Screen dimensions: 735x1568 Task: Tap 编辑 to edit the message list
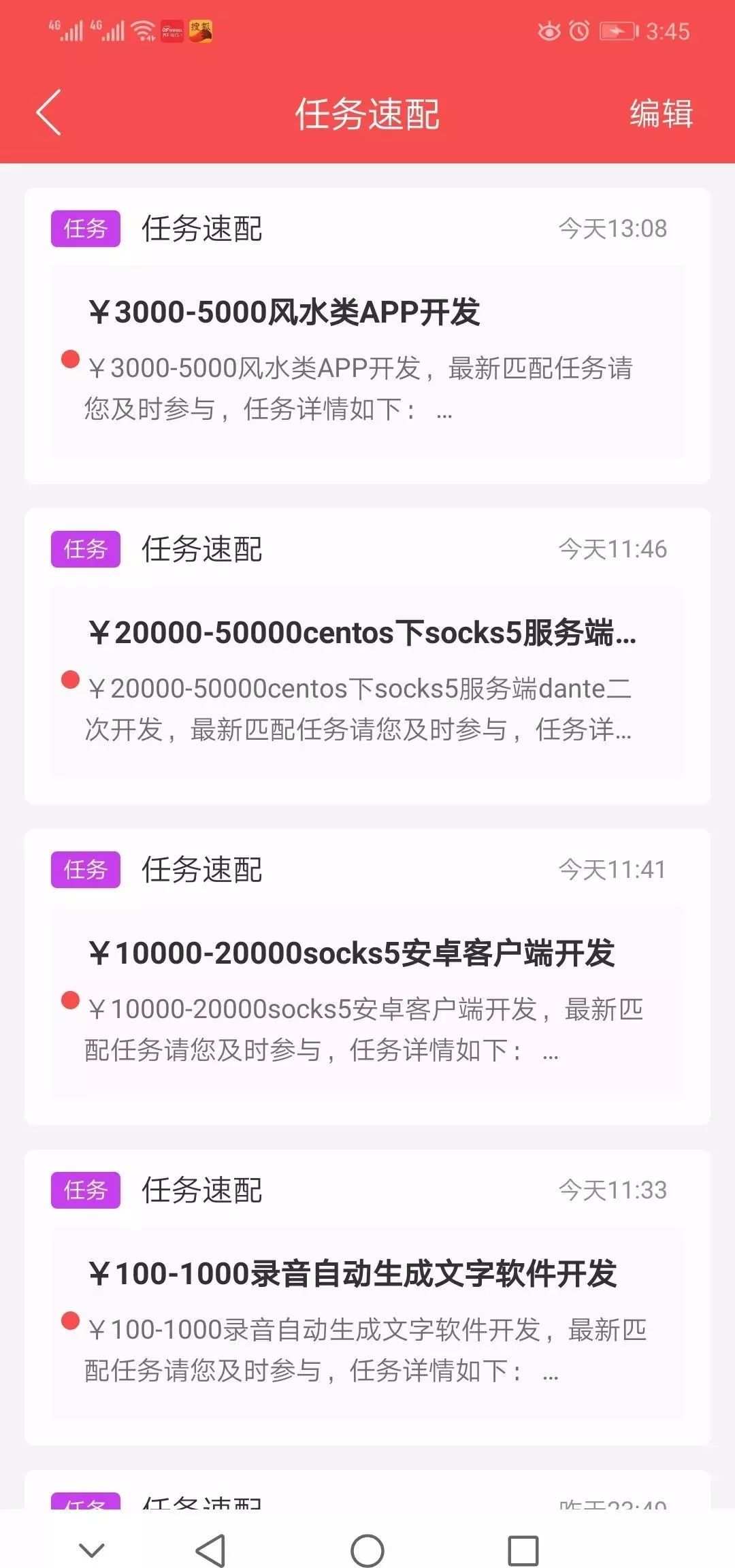[x=662, y=113]
